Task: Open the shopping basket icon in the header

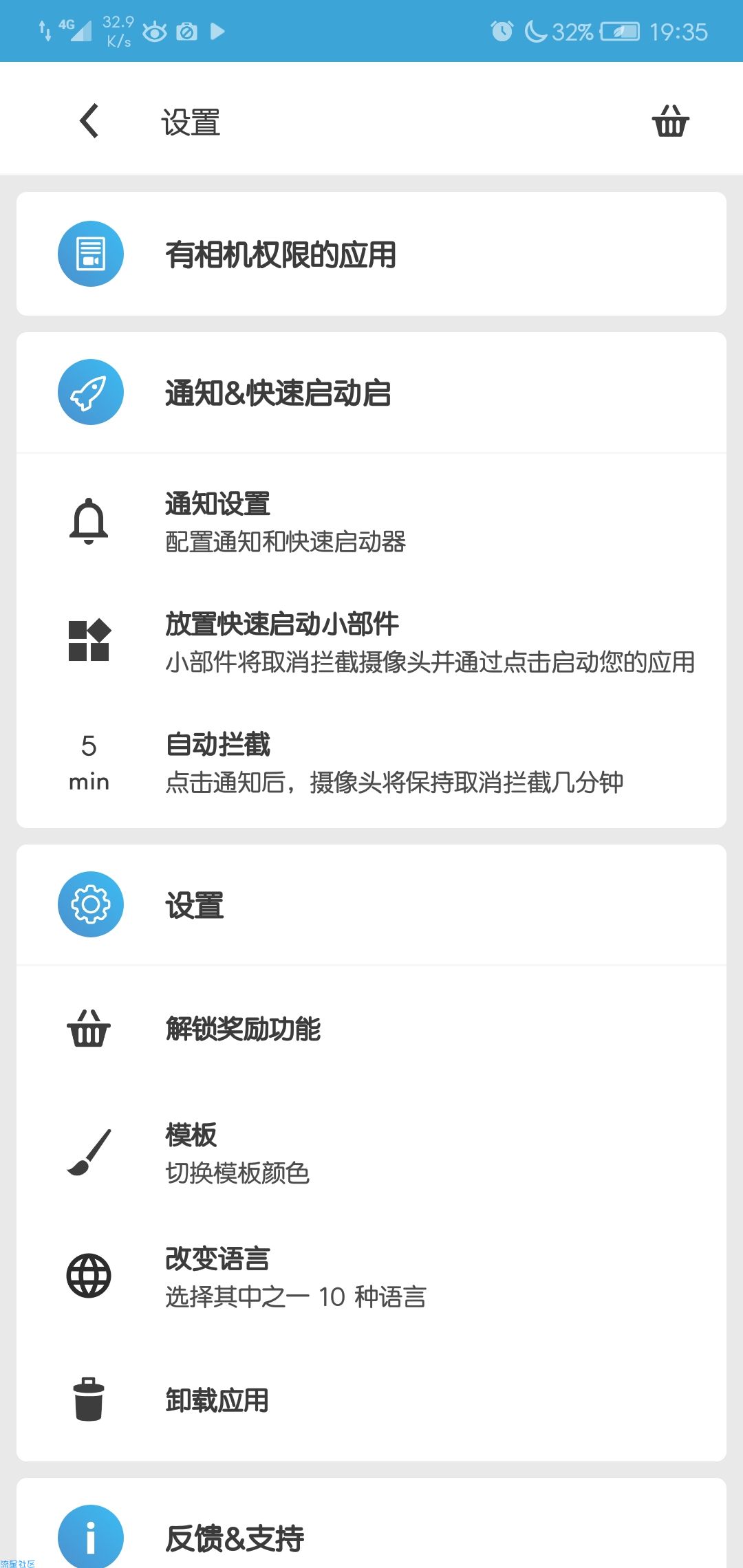Action: click(670, 121)
